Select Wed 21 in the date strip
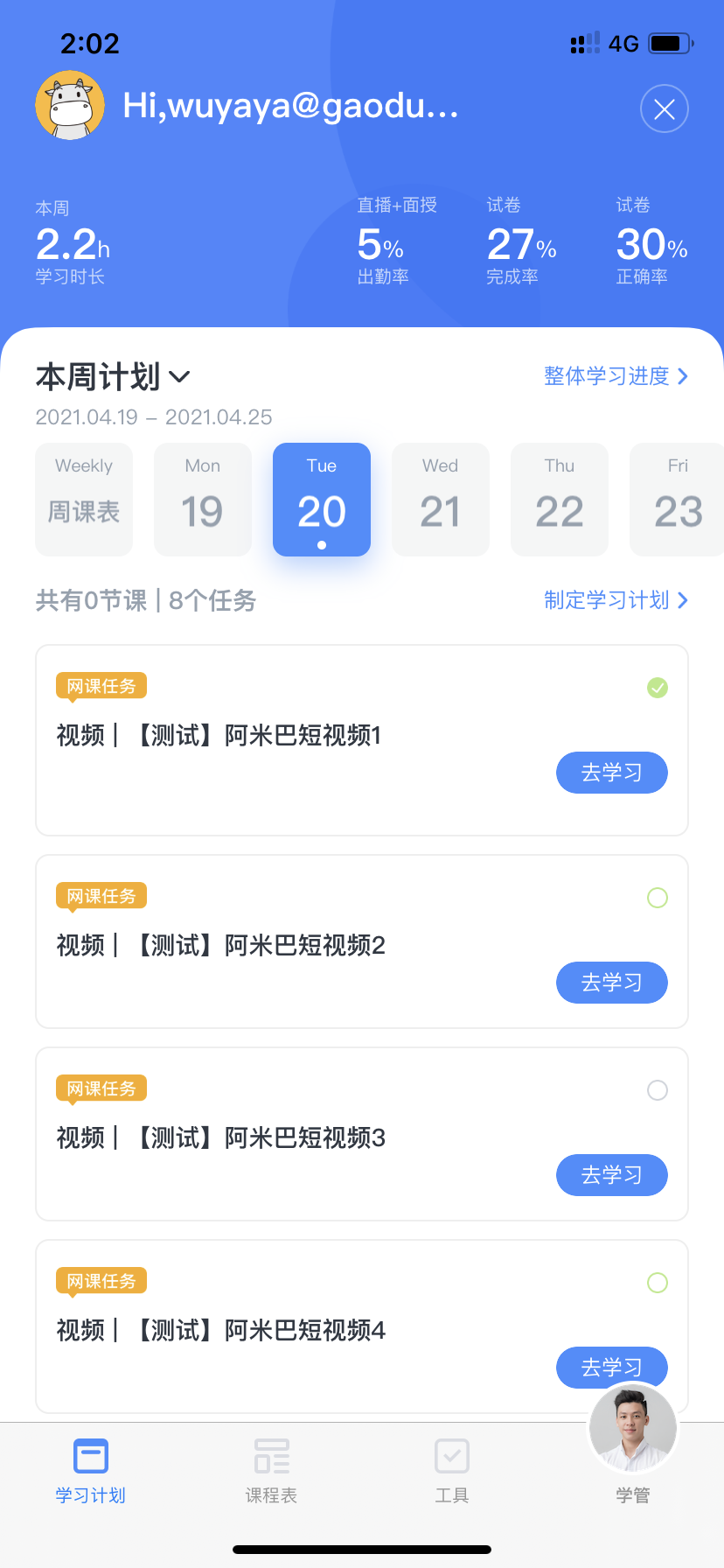This screenshot has width=724, height=1568. (441, 499)
